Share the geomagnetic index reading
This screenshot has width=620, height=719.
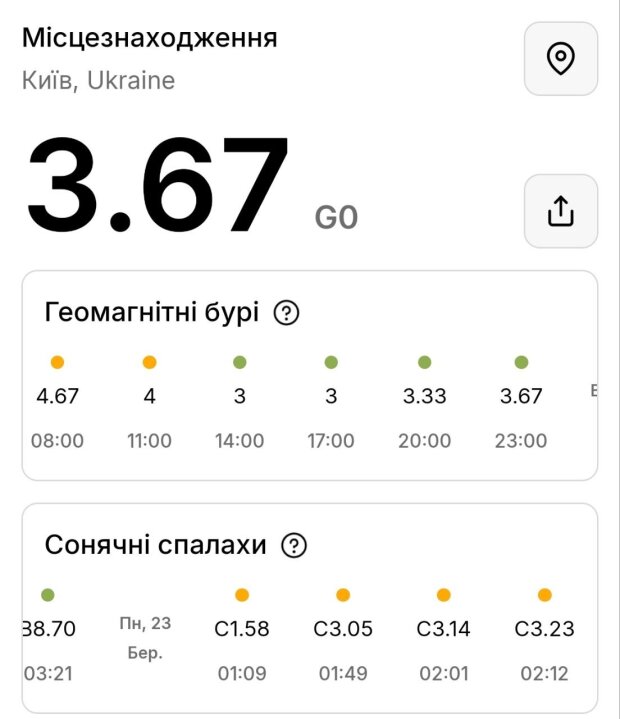click(561, 211)
